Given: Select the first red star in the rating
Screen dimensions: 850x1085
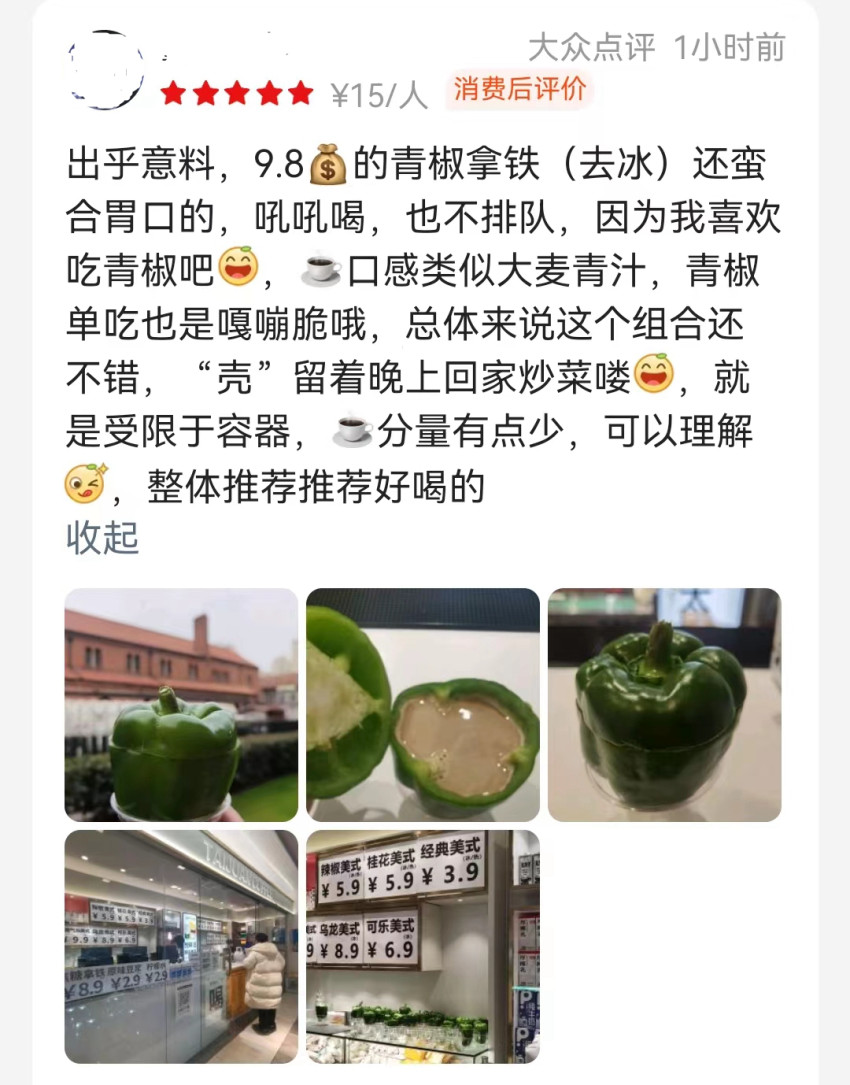Looking at the screenshot, I should coord(173,93).
